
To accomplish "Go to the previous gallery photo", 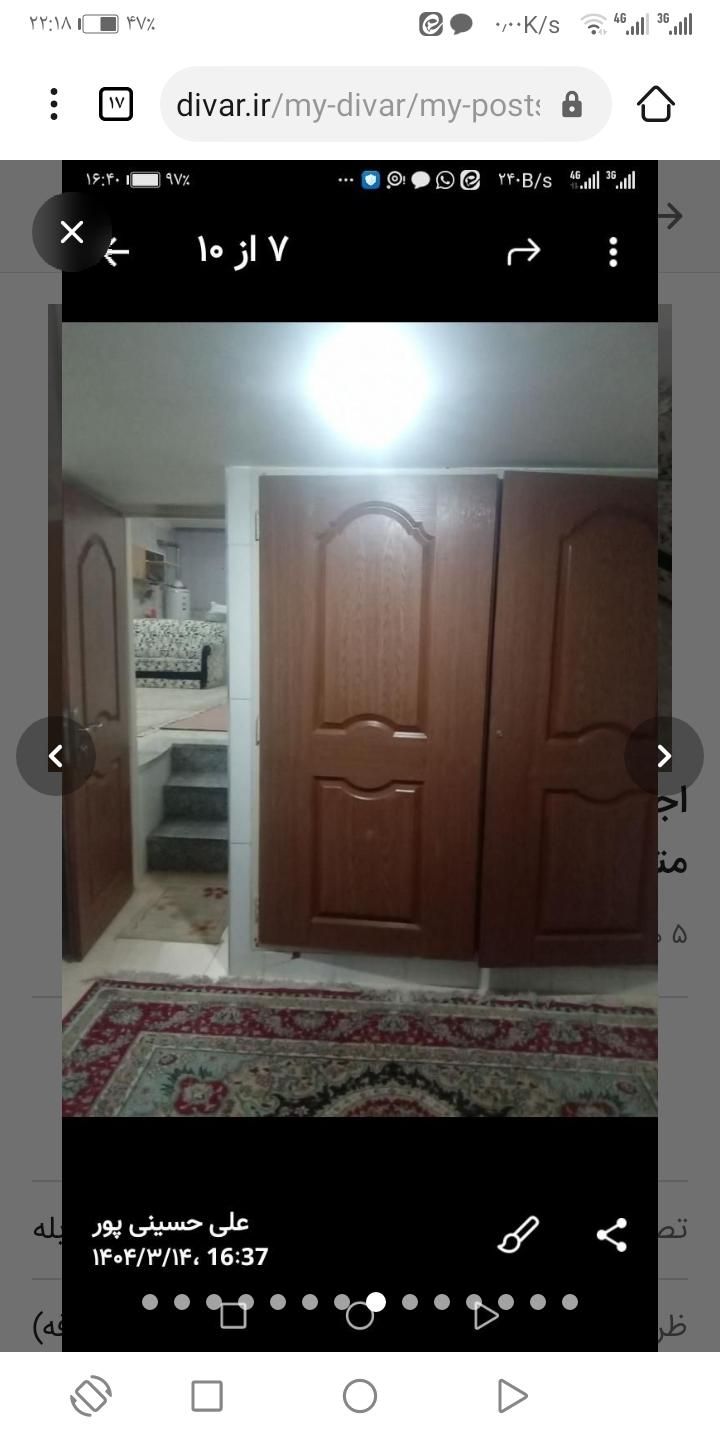I will pos(56,757).
